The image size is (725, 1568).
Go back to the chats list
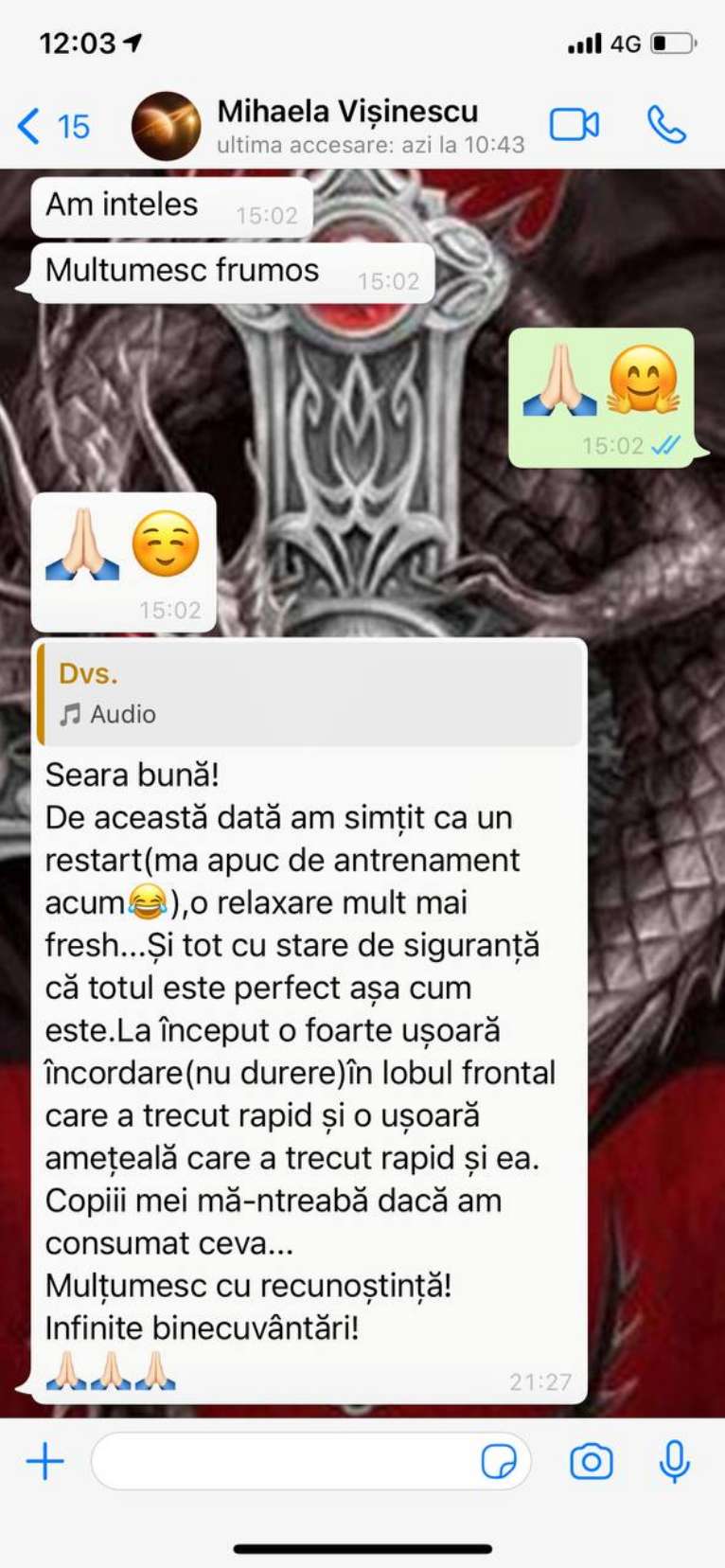[52, 126]
